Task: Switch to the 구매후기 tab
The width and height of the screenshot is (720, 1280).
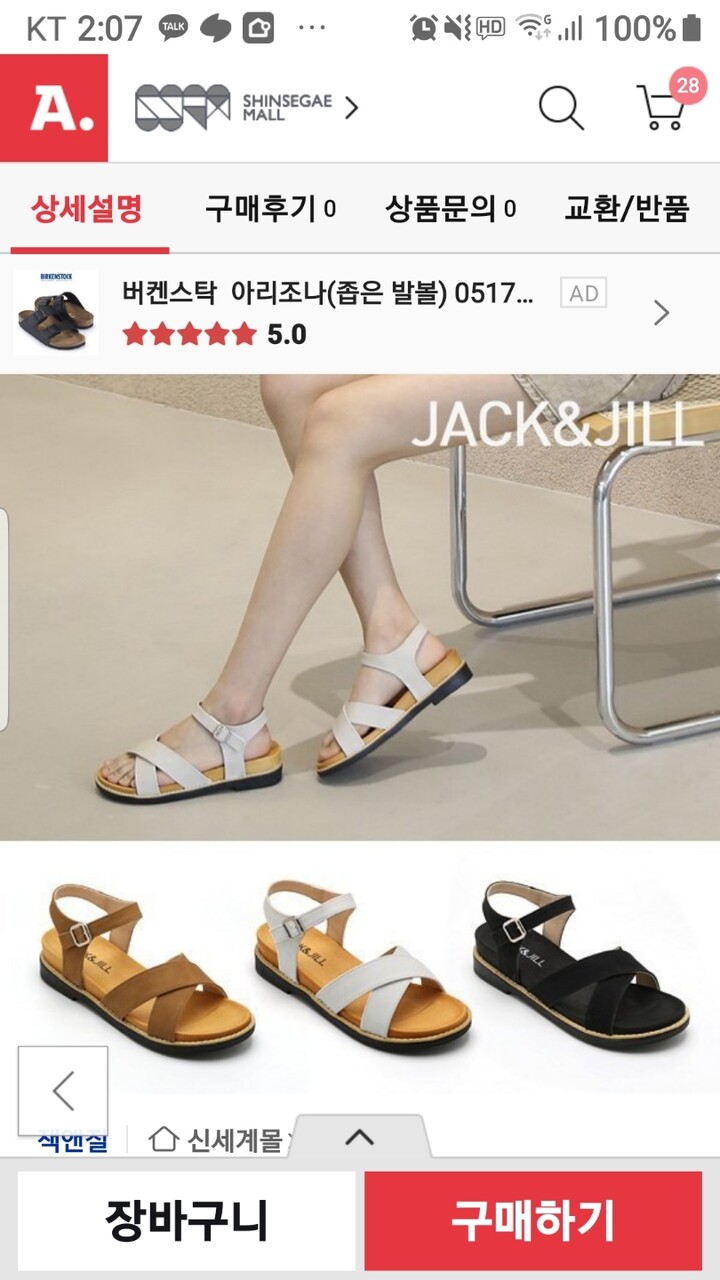Action: (263, 207)
